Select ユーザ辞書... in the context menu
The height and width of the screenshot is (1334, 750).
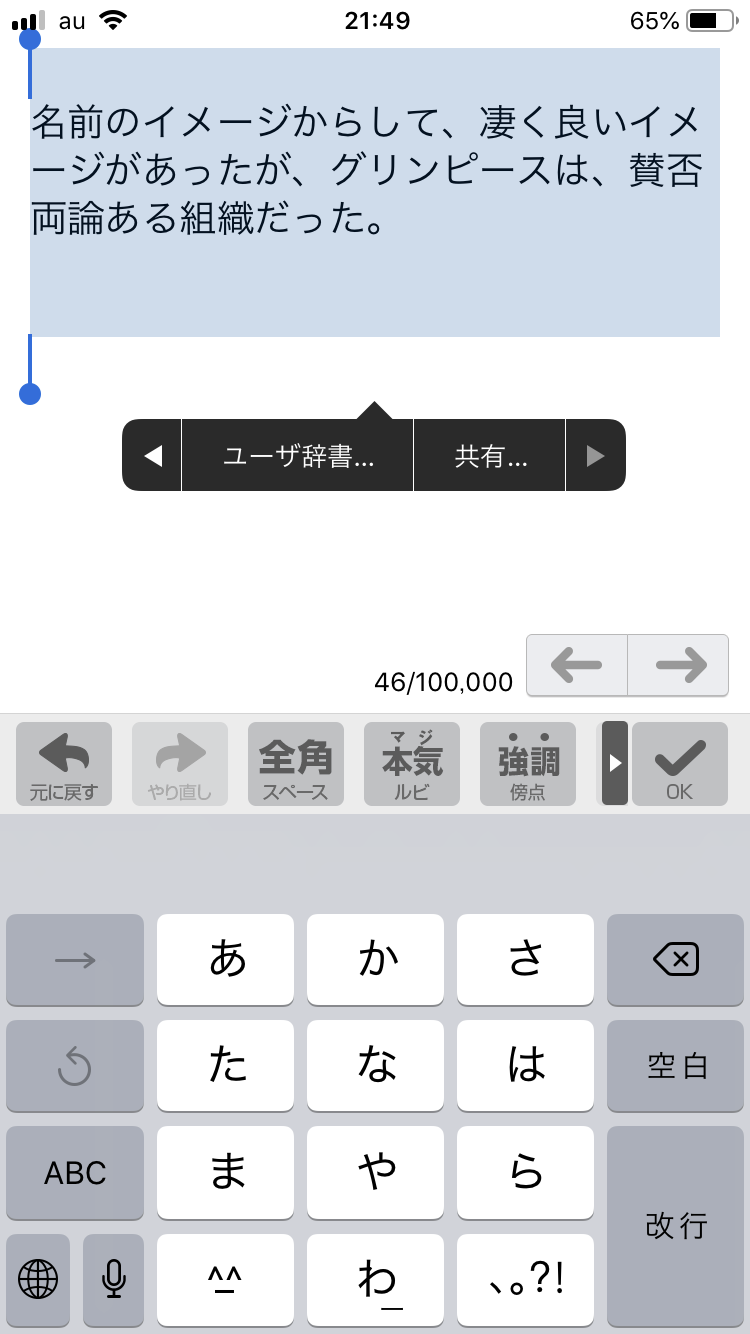(x=298, y=456)
